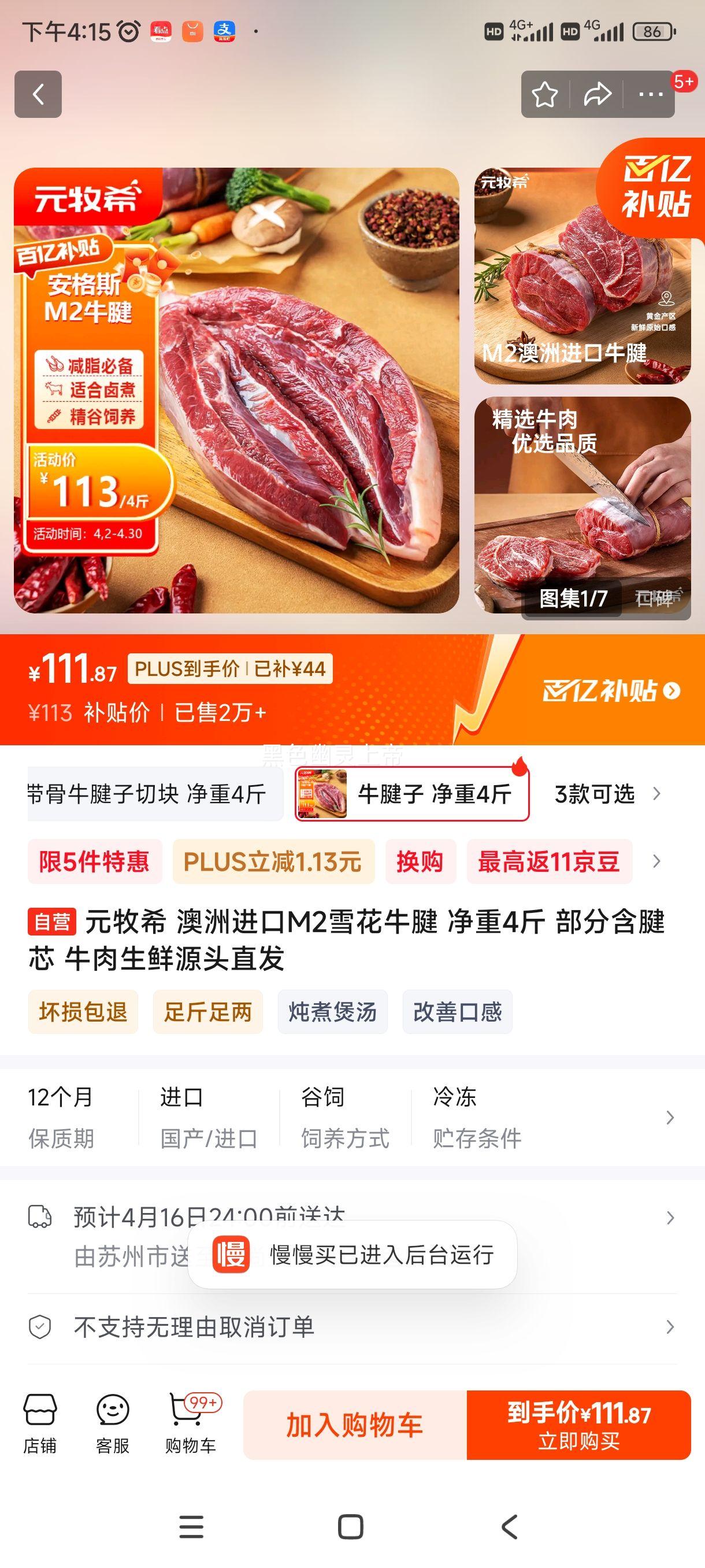Share this beef shank listing

(598, 94)
